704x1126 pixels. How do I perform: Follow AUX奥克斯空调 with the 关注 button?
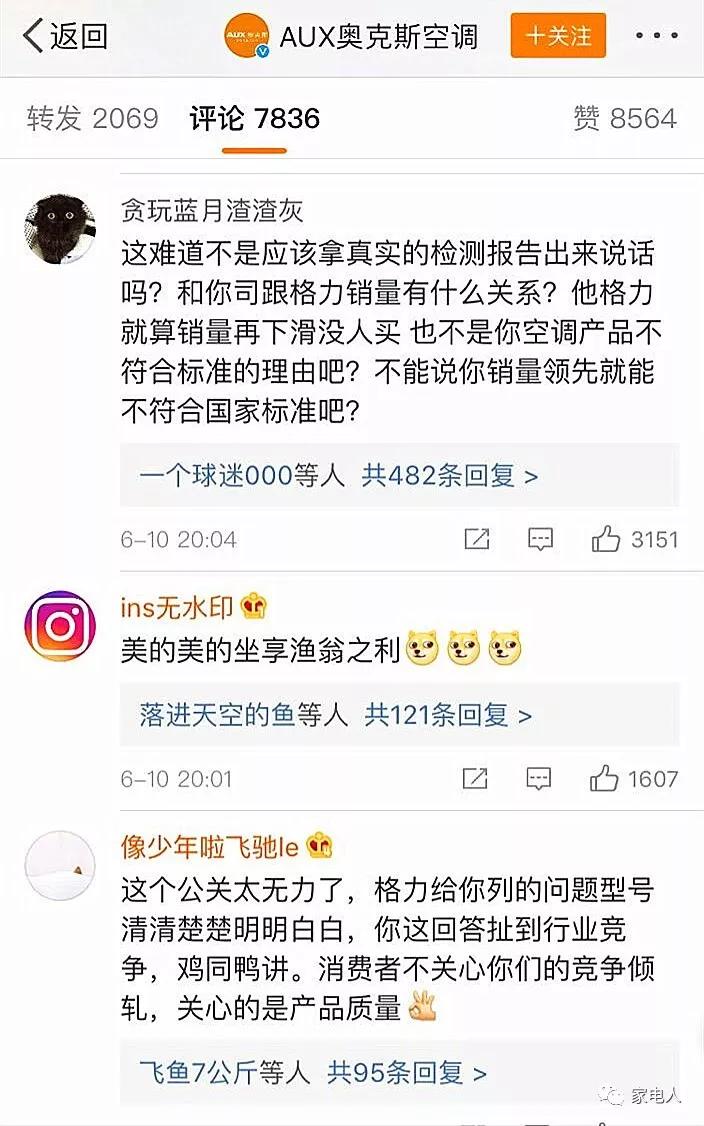(x=558, y=36)
